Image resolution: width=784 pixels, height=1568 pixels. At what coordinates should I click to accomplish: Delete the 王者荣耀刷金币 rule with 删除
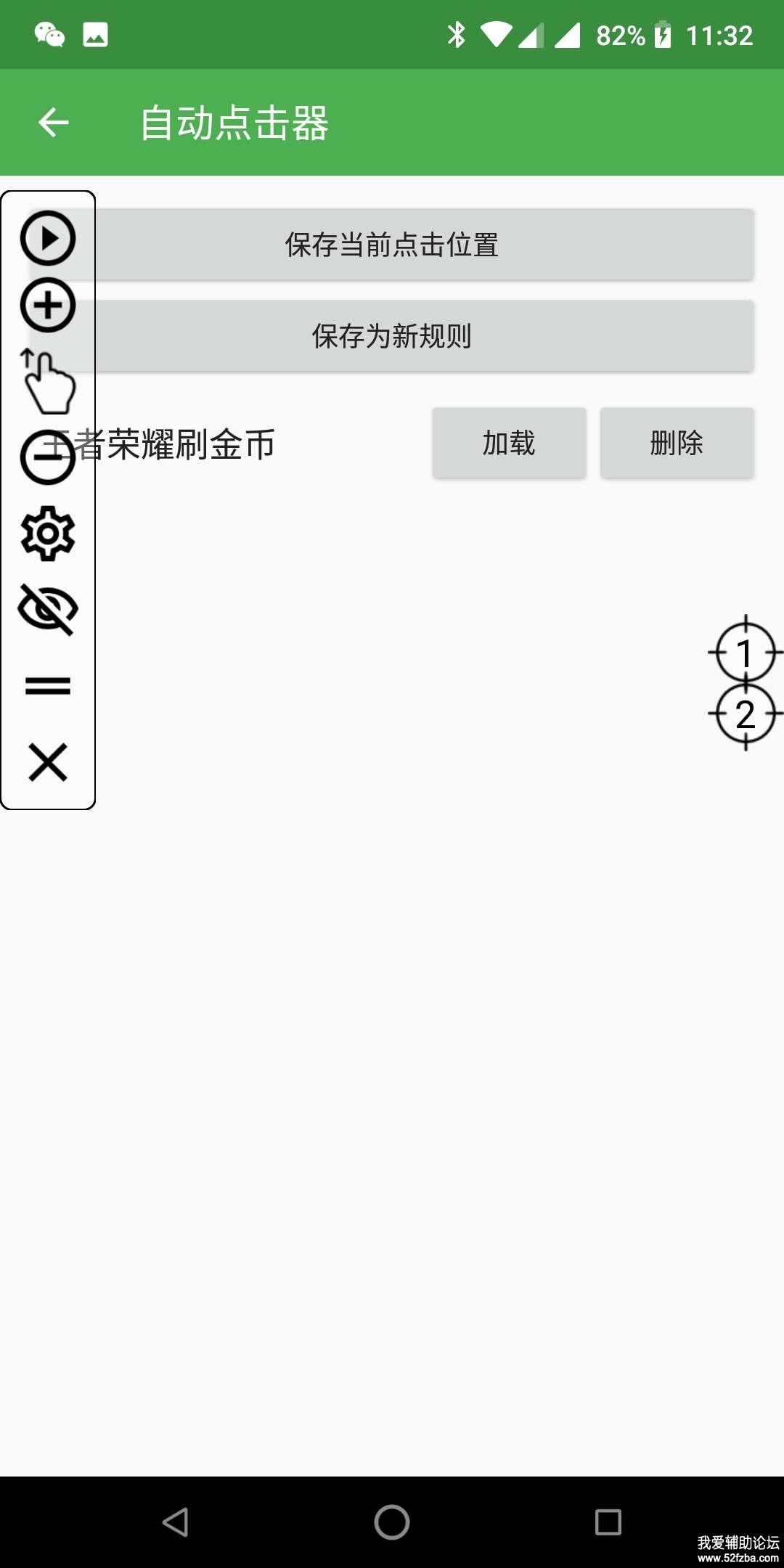(x=677, y=443)
